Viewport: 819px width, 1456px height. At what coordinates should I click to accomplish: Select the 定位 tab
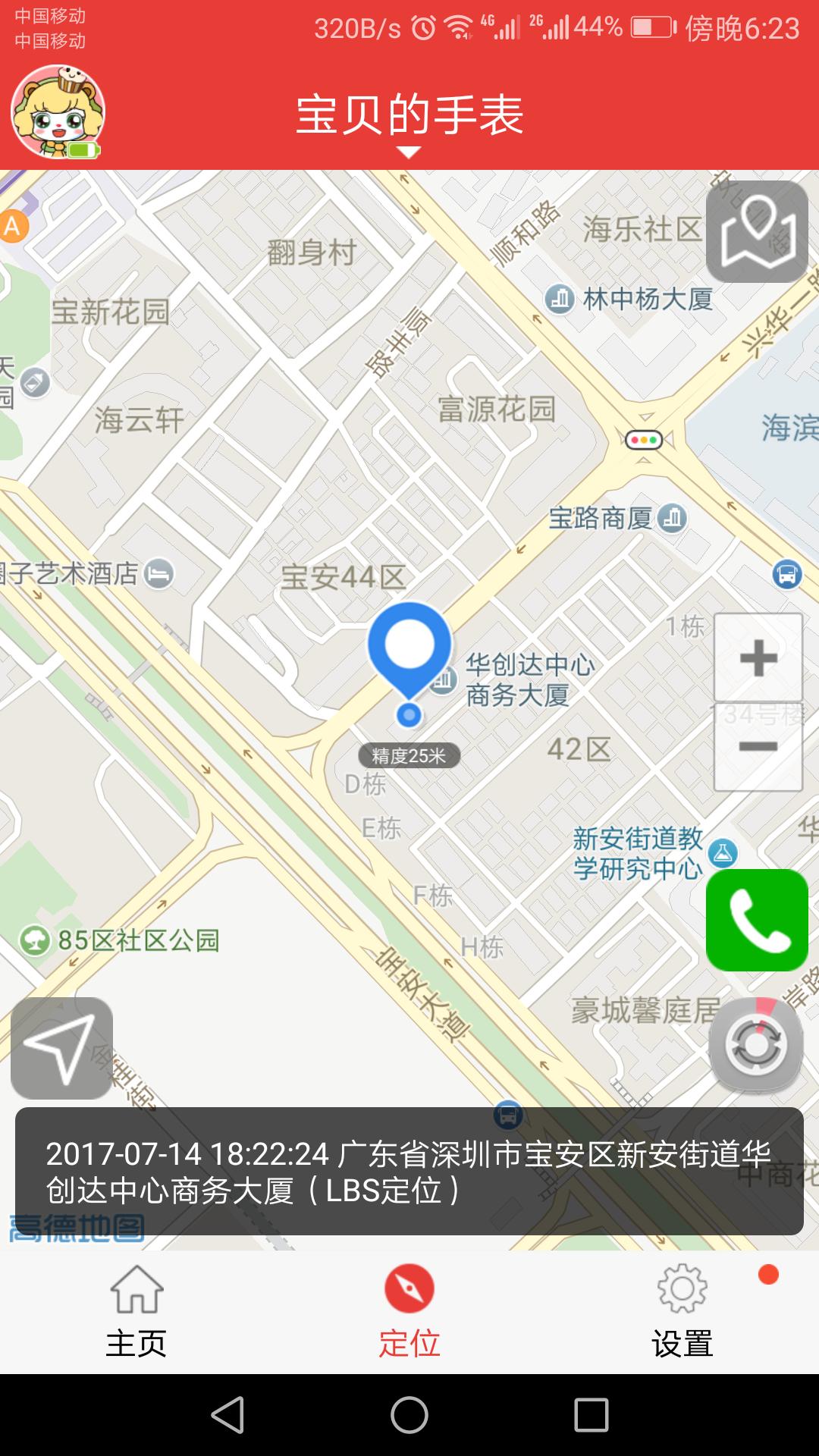[x=409, y=1310]
